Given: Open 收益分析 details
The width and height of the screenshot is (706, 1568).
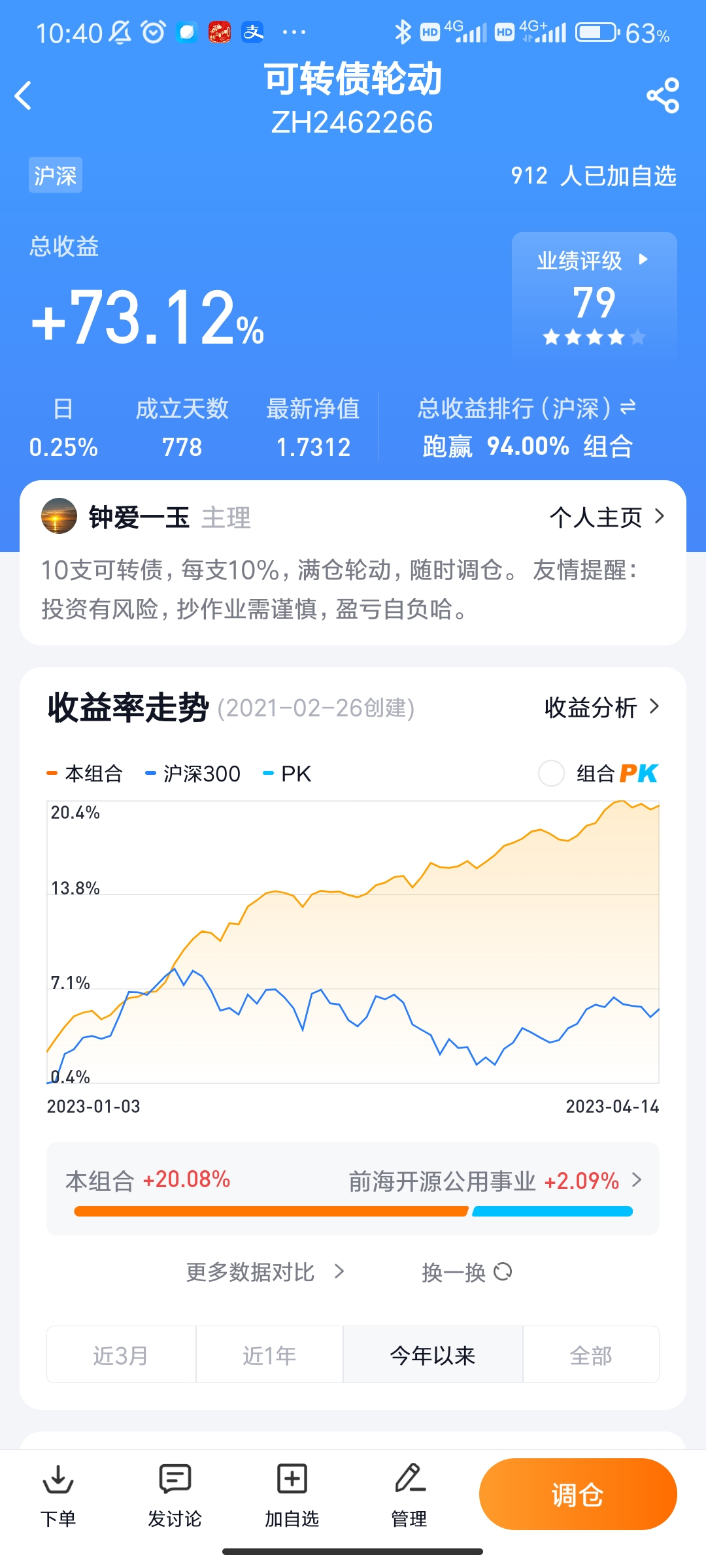Looking at the screenshot, I should [601, 708].
